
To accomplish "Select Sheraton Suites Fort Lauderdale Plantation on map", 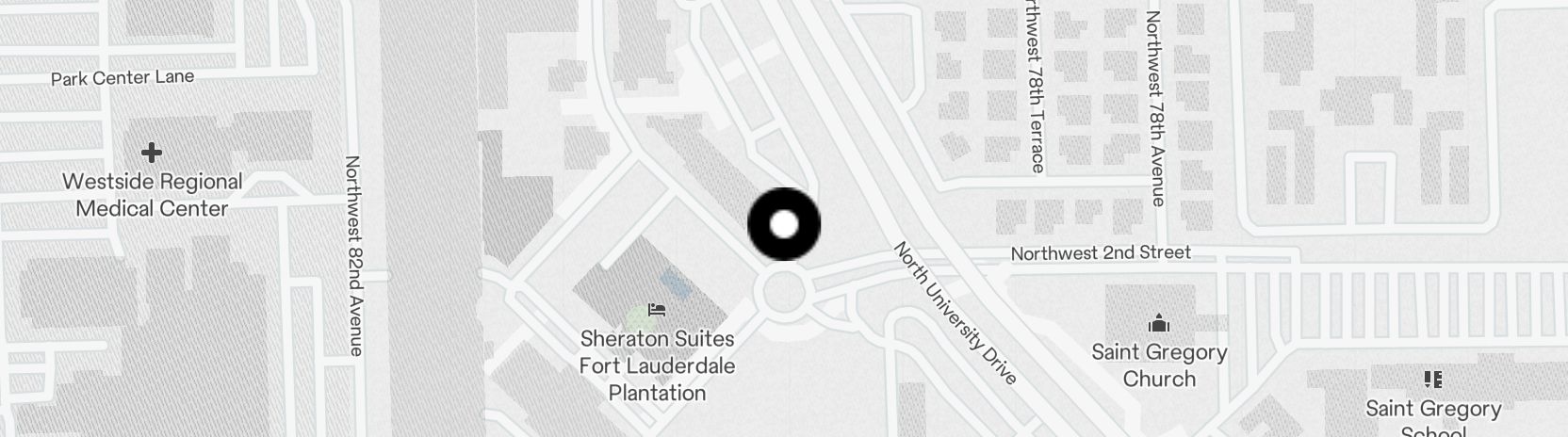I will pyautogui.click(x=657, y=309).
